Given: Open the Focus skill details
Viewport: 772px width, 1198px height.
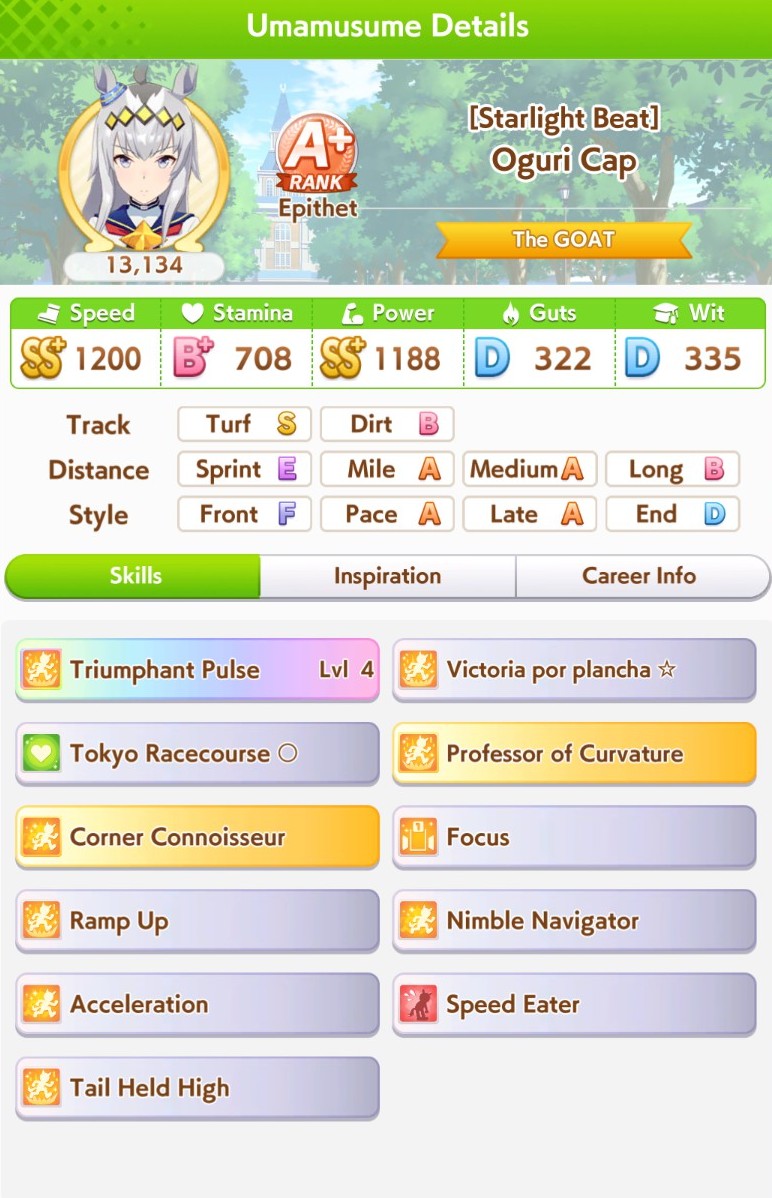Looking at the screenshot, I should [574, 837].
